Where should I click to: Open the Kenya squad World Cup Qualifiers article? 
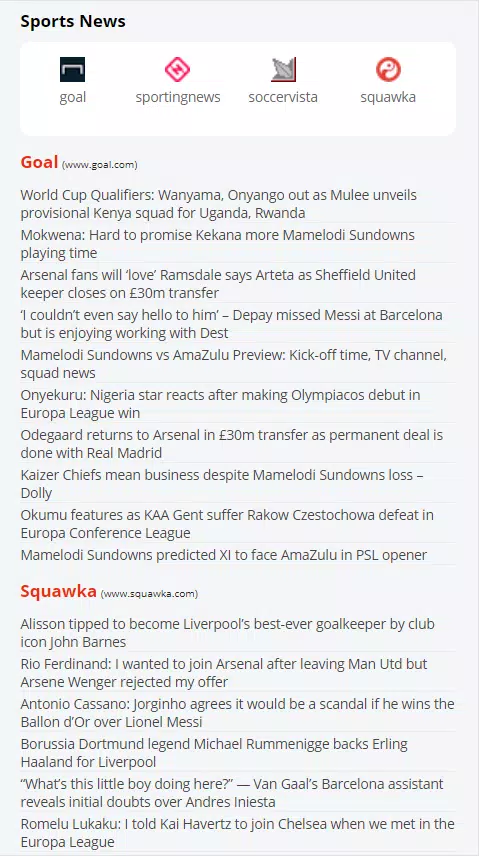(218, 204)
